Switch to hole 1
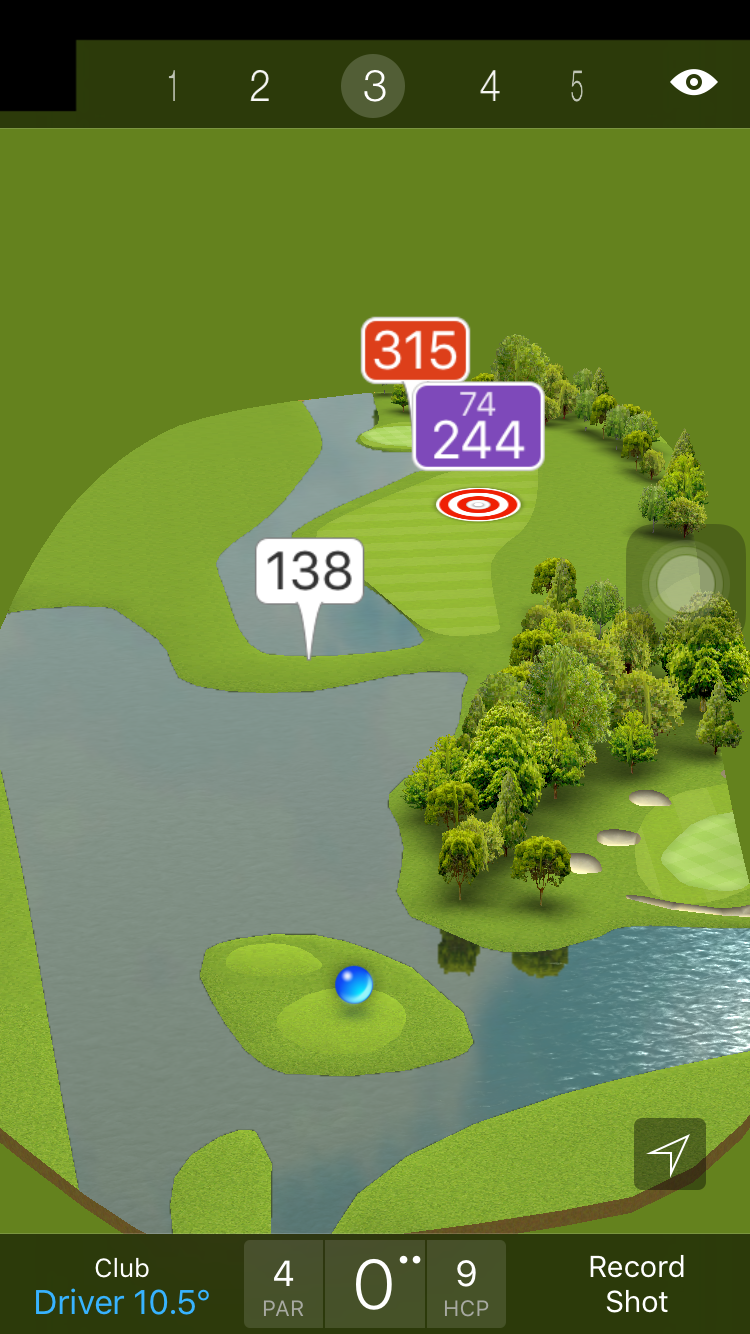 click(x=173, y=86)
